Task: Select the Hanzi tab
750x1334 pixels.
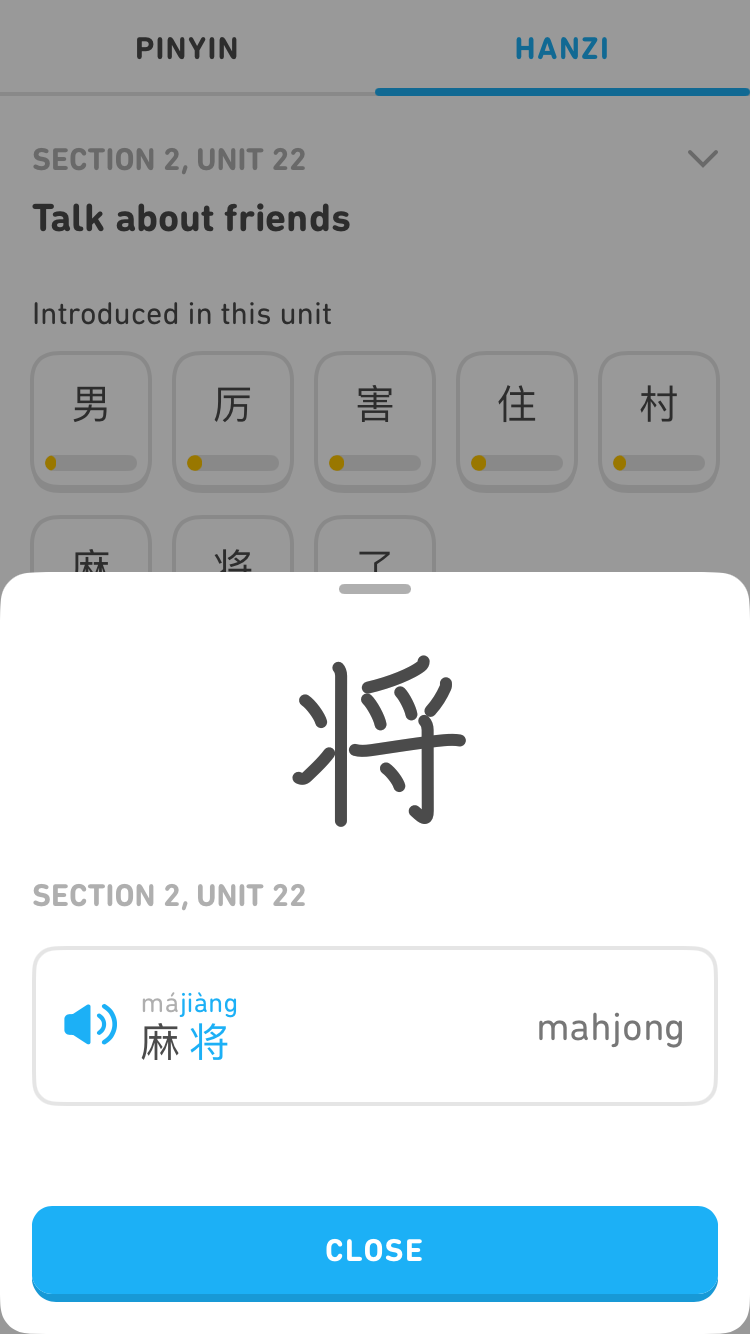Action: pyautogui.click(x=562, y=48)
